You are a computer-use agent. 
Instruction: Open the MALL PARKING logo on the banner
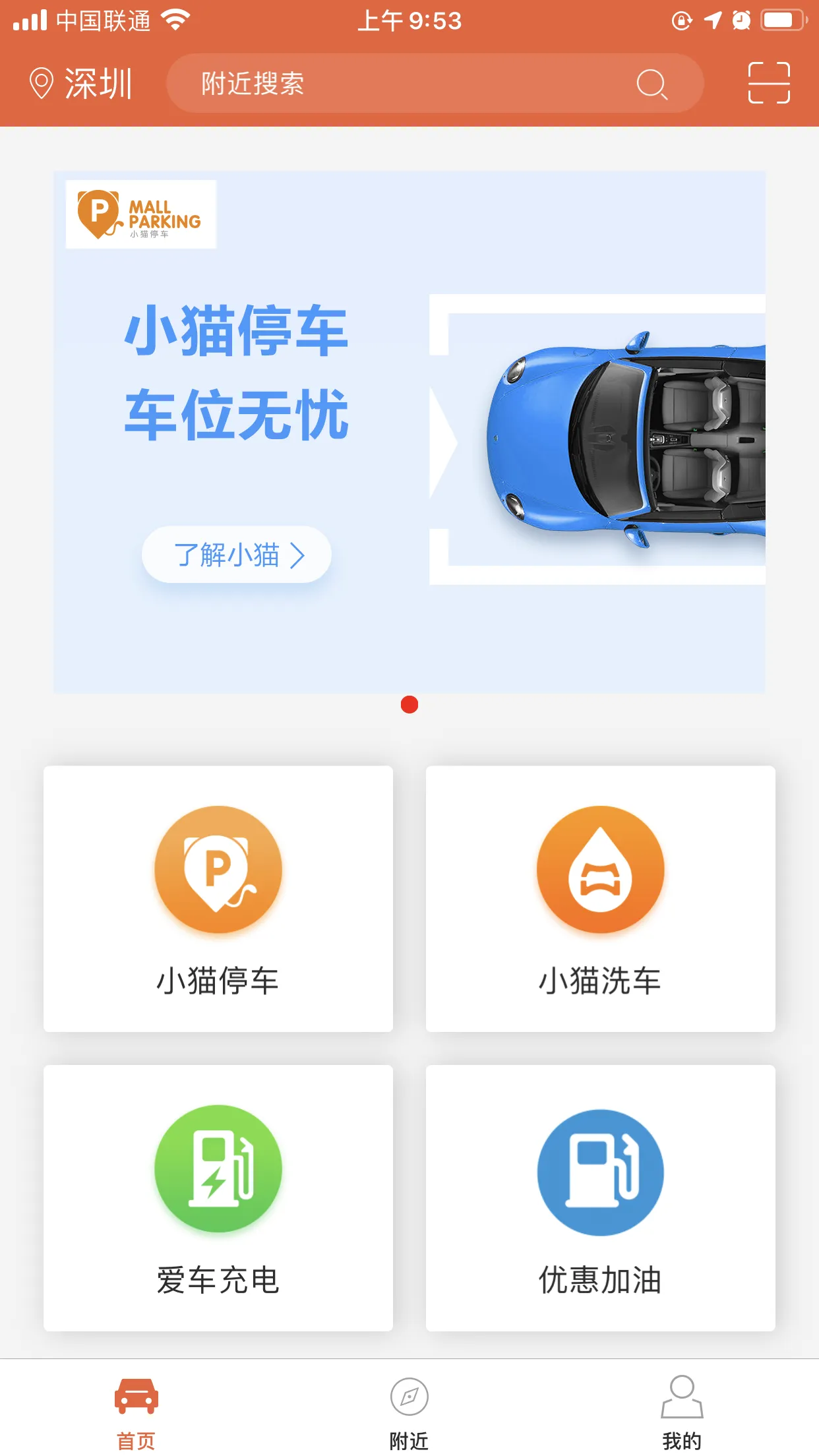140,214
